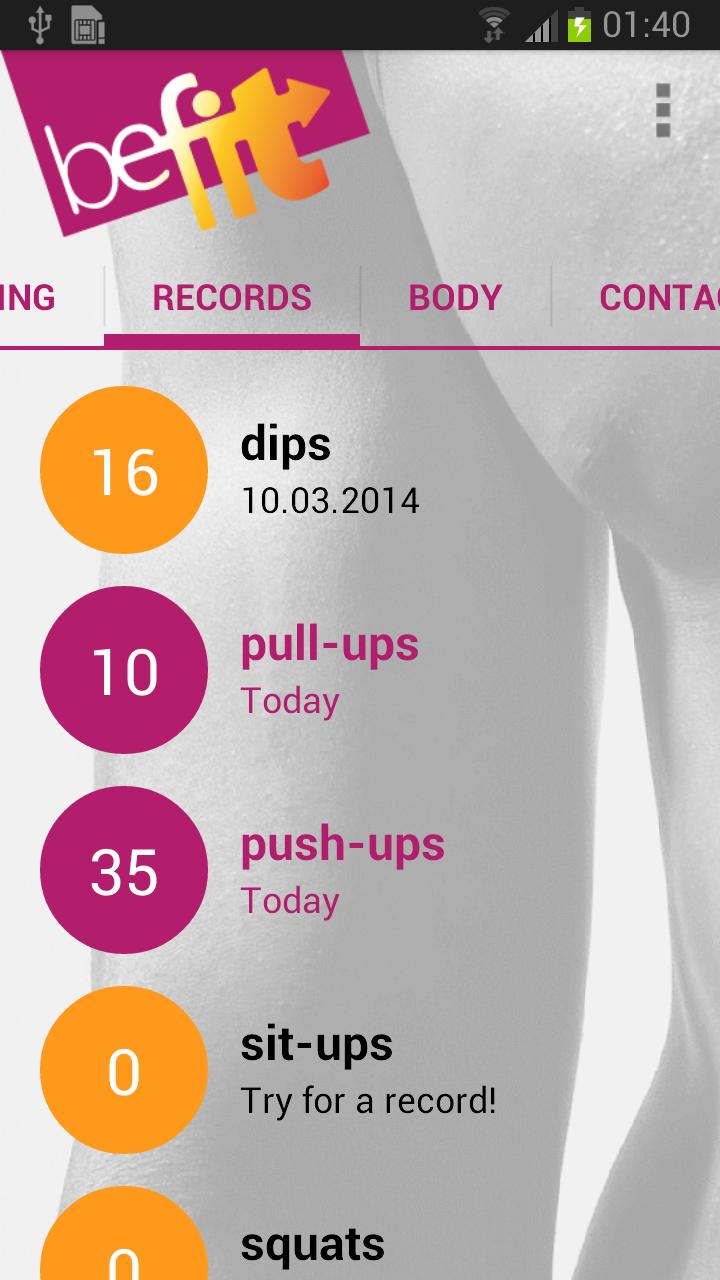The image size is (720, 1280).
Task: Switch to the RECORDS tab
Action: pos(231,297)
